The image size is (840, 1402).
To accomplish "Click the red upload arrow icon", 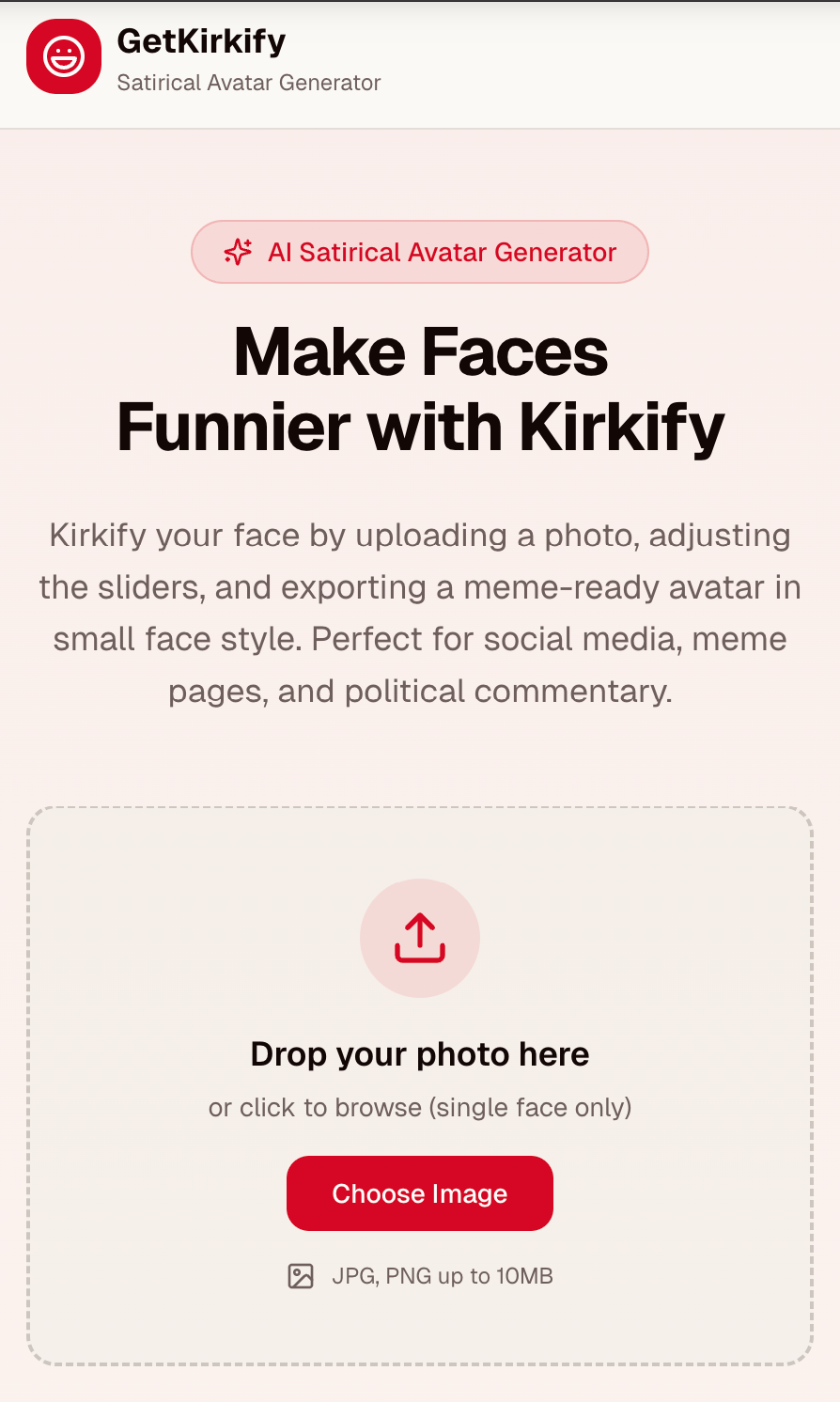I will point(420,937).
